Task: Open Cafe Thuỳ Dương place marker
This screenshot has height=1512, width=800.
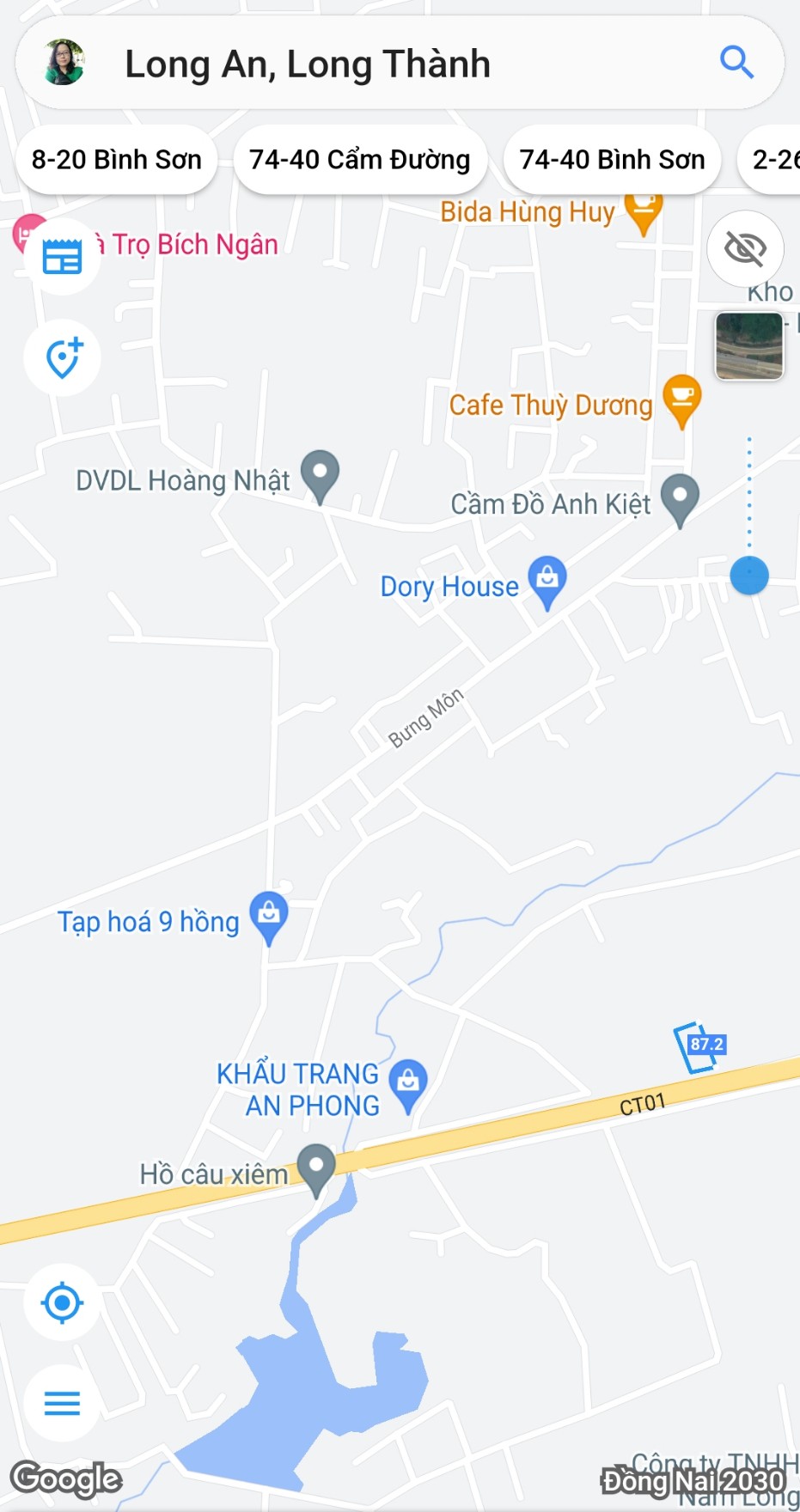Action: (682, 399)
